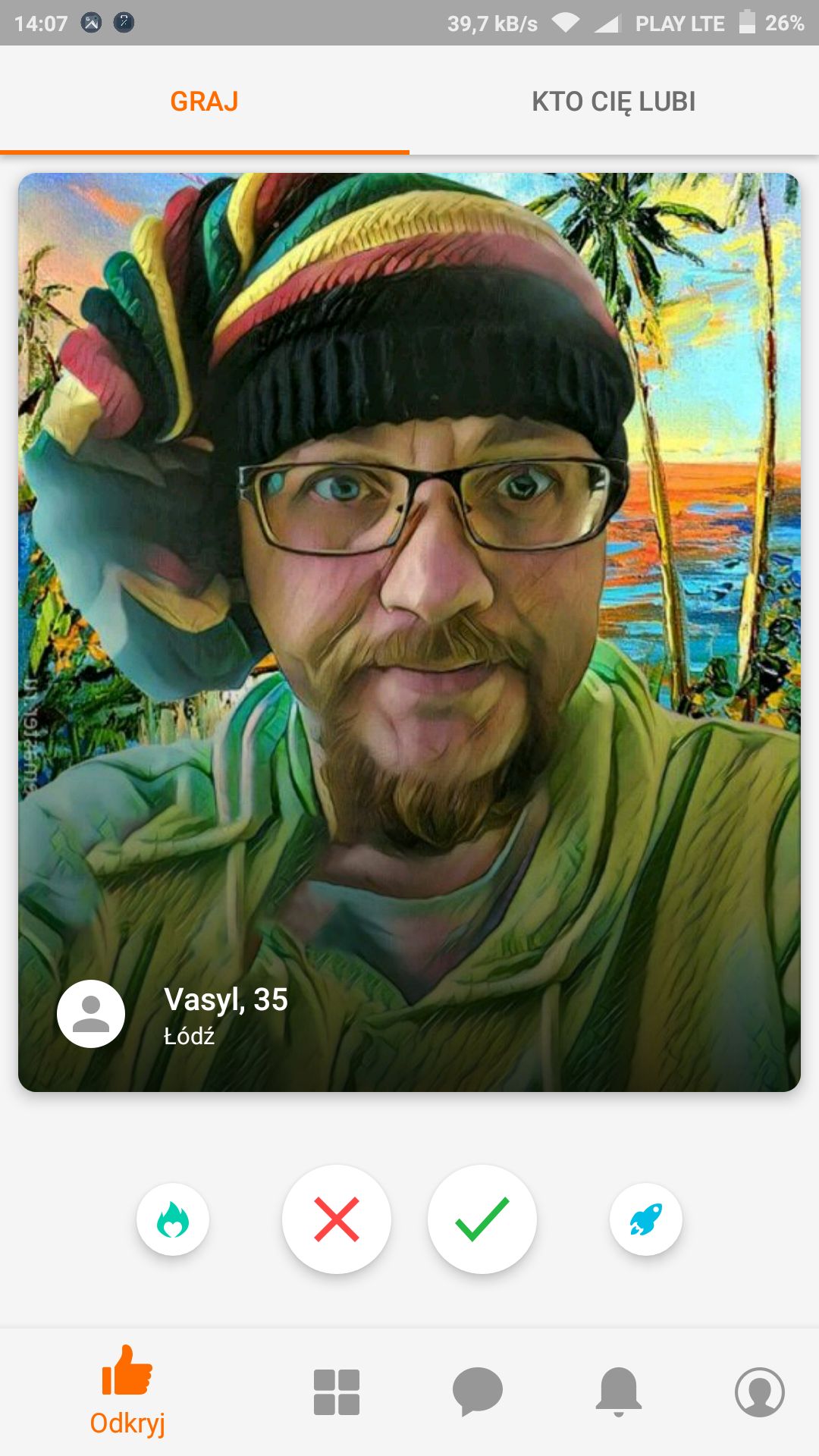Open the Odkryj discover tab
Viewport: 819px width, 1456px height.
point(127,1392)
